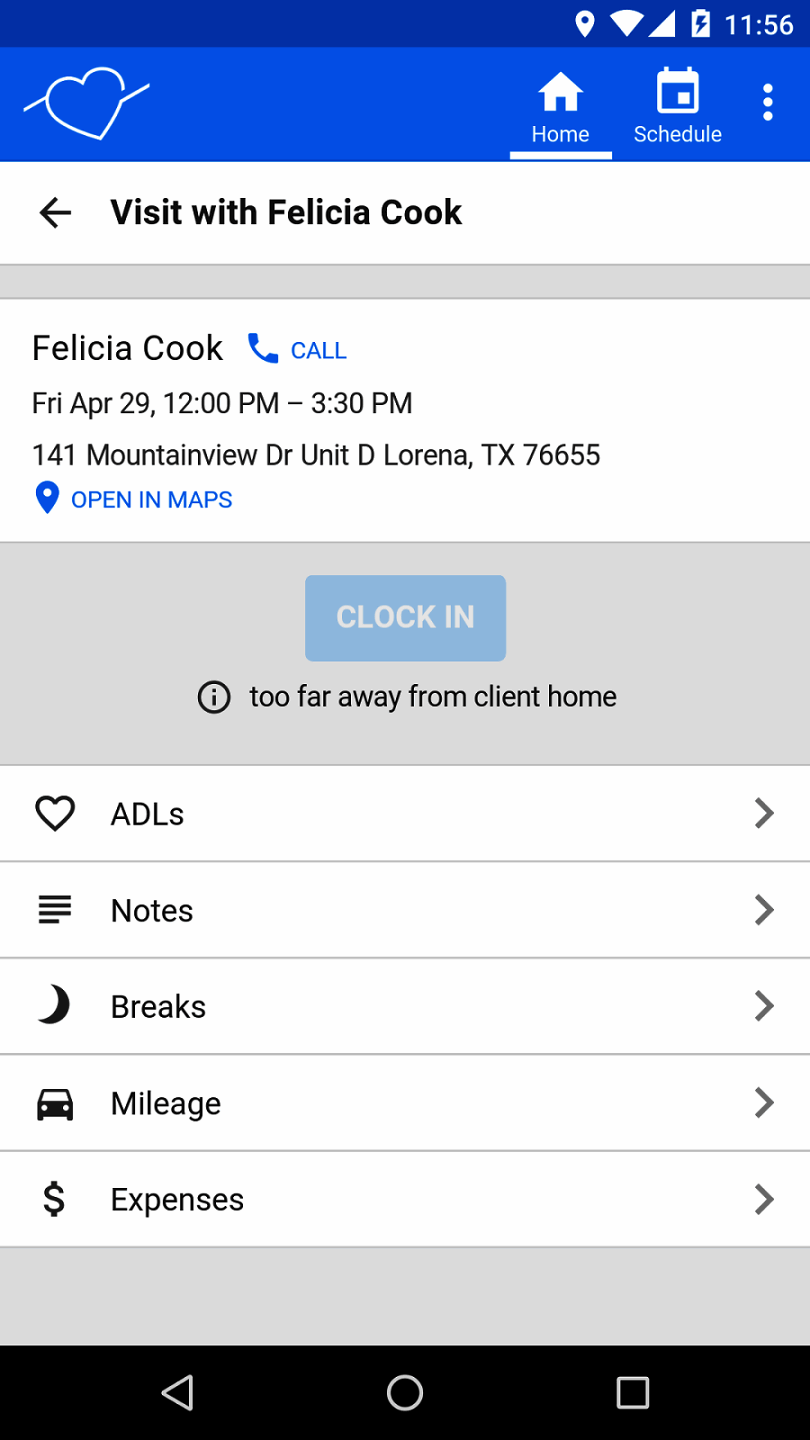Image resolution: width=810 pixels, height=1440 pixels.
Task: Open the overflow menu
Action: pos(767,103)
